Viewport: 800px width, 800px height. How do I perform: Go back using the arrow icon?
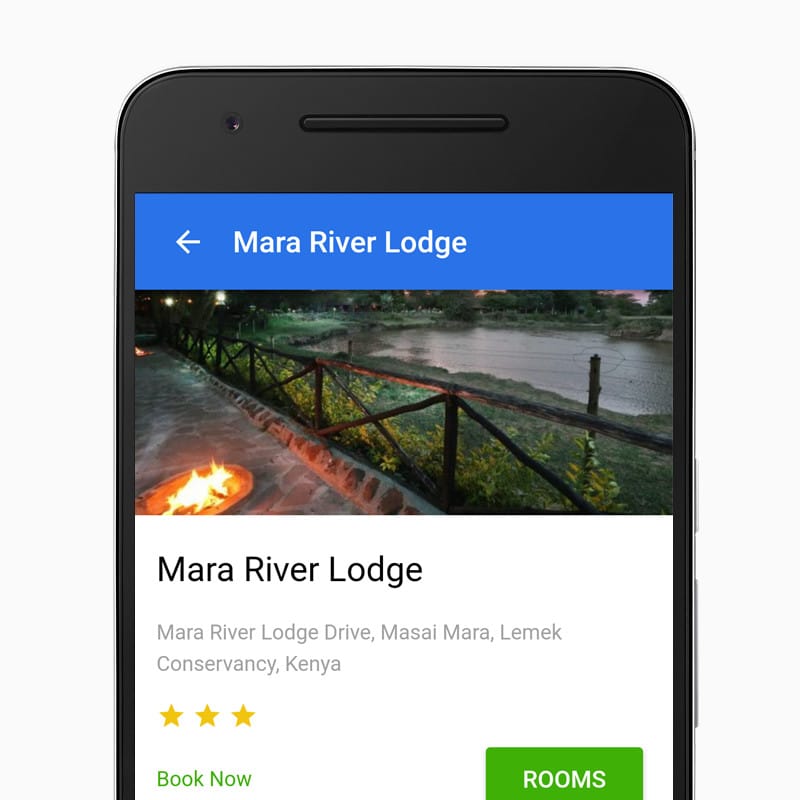188,242
